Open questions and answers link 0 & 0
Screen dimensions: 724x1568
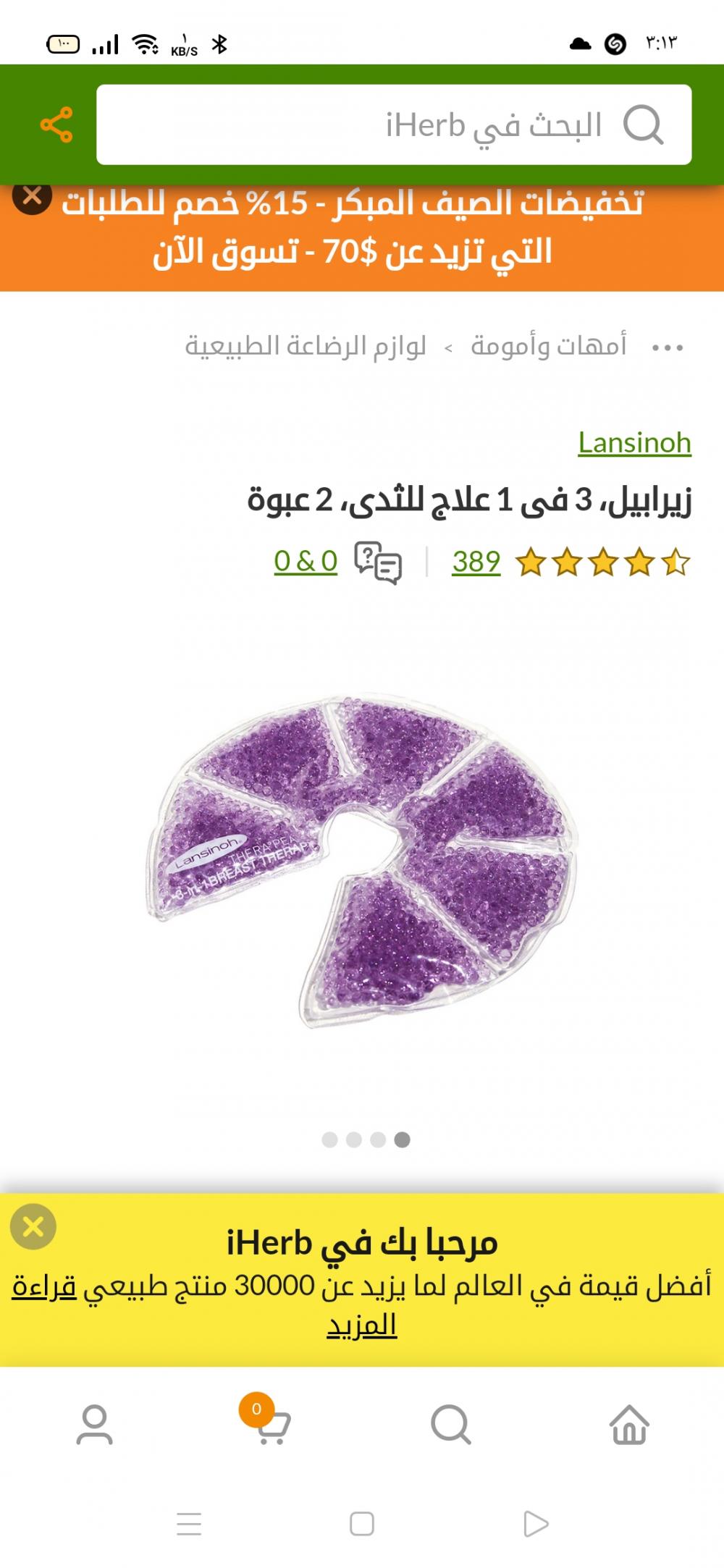tap(306, 561)
